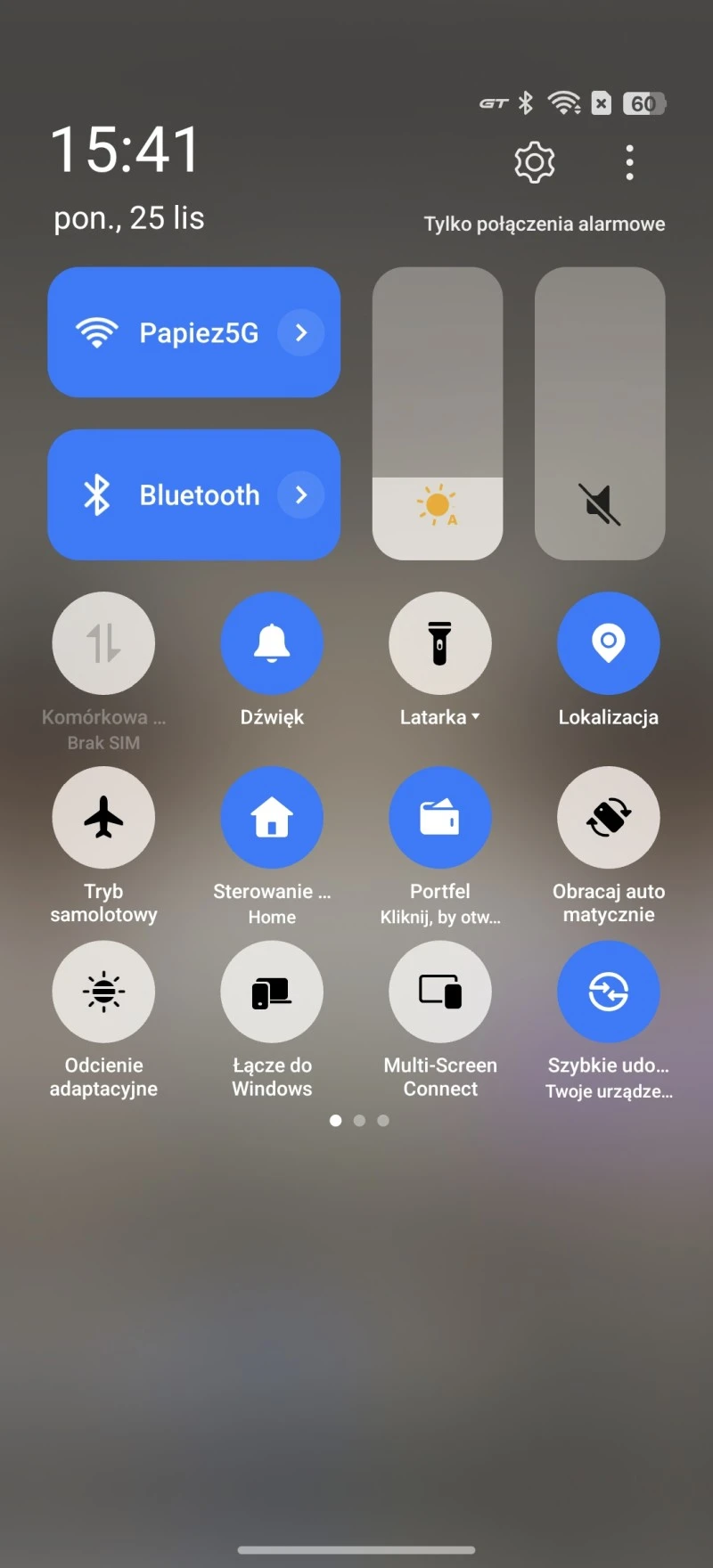Enable Obracaj automatycznie auto-rotate

click(x=609, y=817)
